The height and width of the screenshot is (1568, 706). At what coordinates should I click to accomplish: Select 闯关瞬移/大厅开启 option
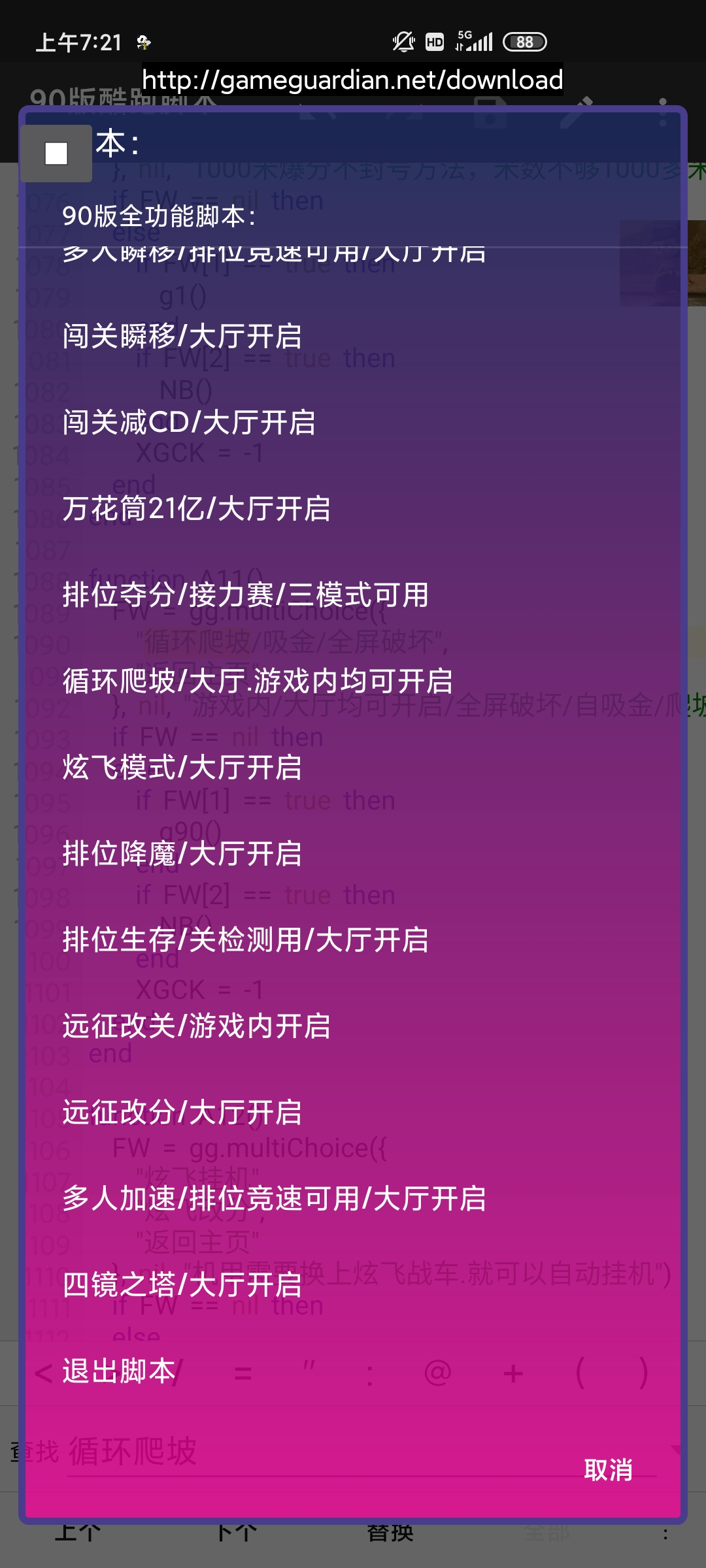point(182,336)
